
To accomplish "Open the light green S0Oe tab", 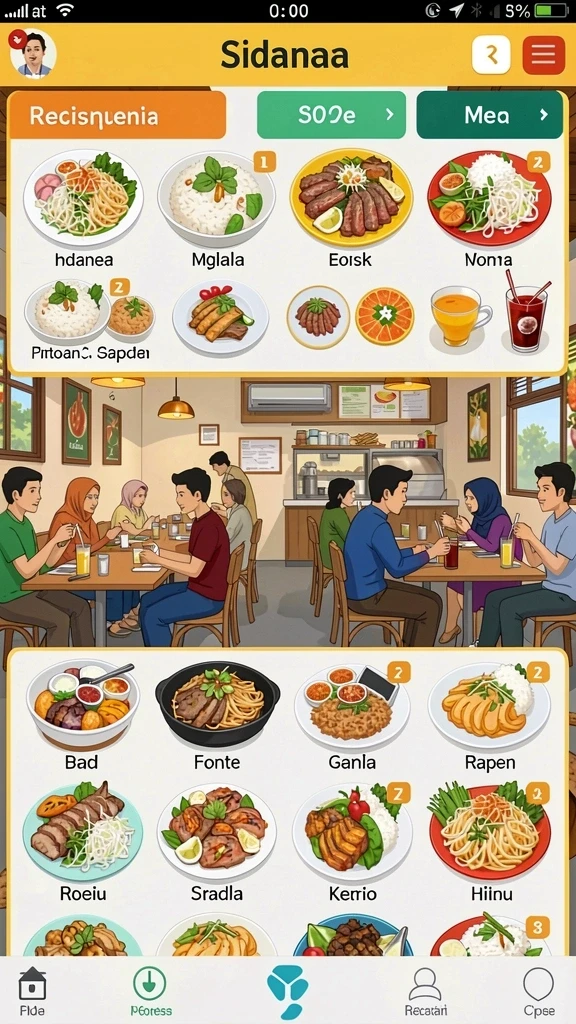I will click(331, 115).
